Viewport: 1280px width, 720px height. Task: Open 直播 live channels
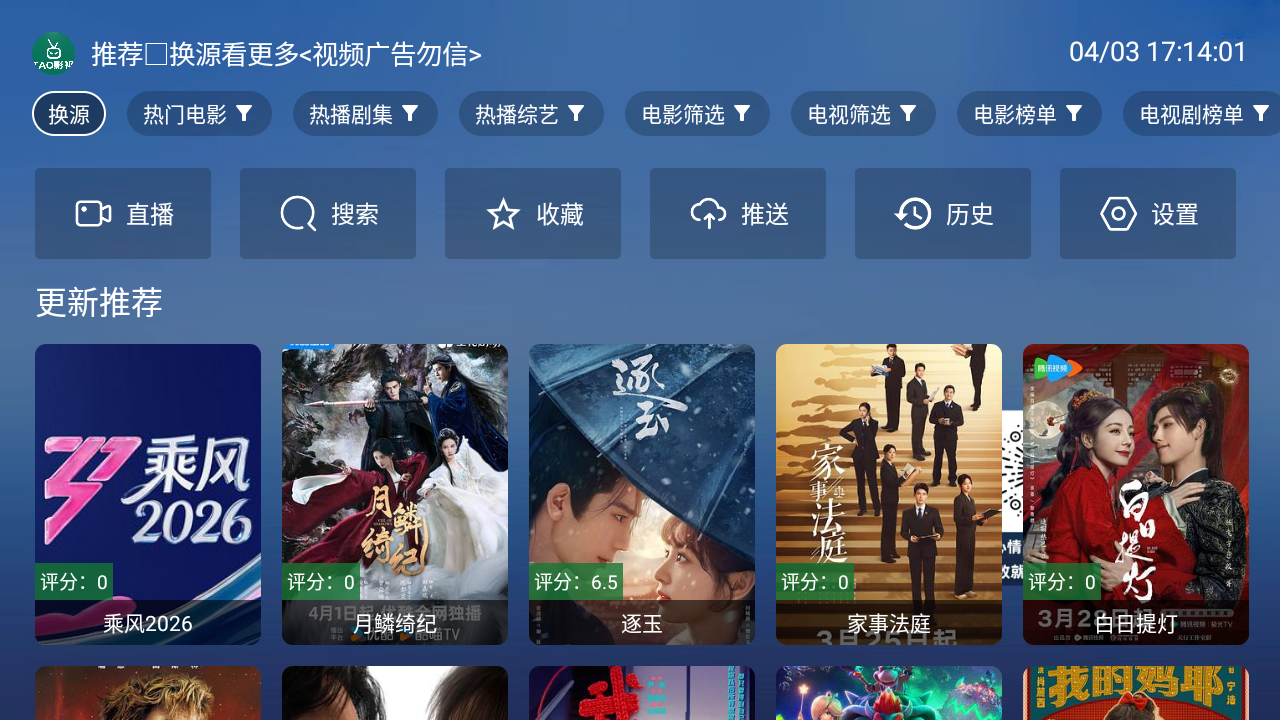(123, 214)
